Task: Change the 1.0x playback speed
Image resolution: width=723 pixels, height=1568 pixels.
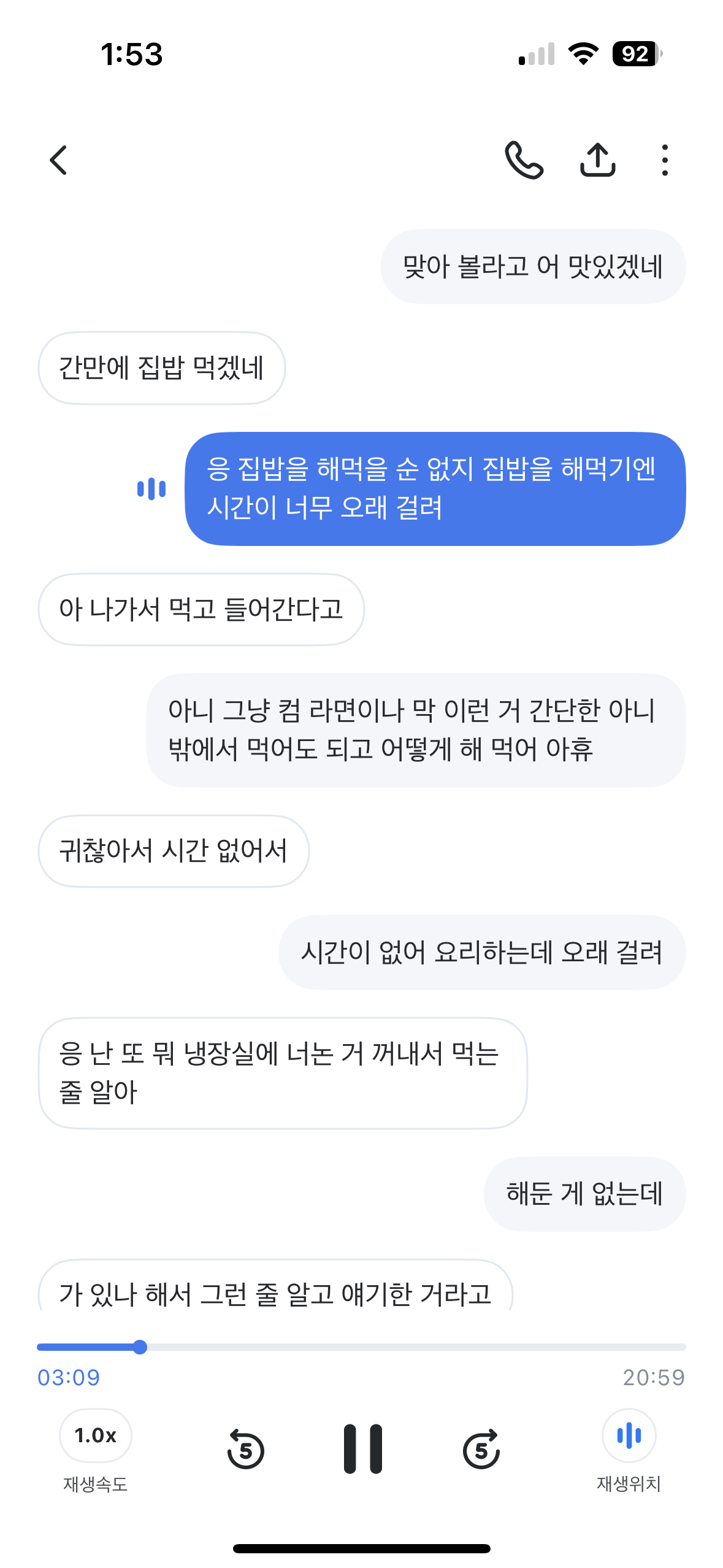Action: (96, 1435)
